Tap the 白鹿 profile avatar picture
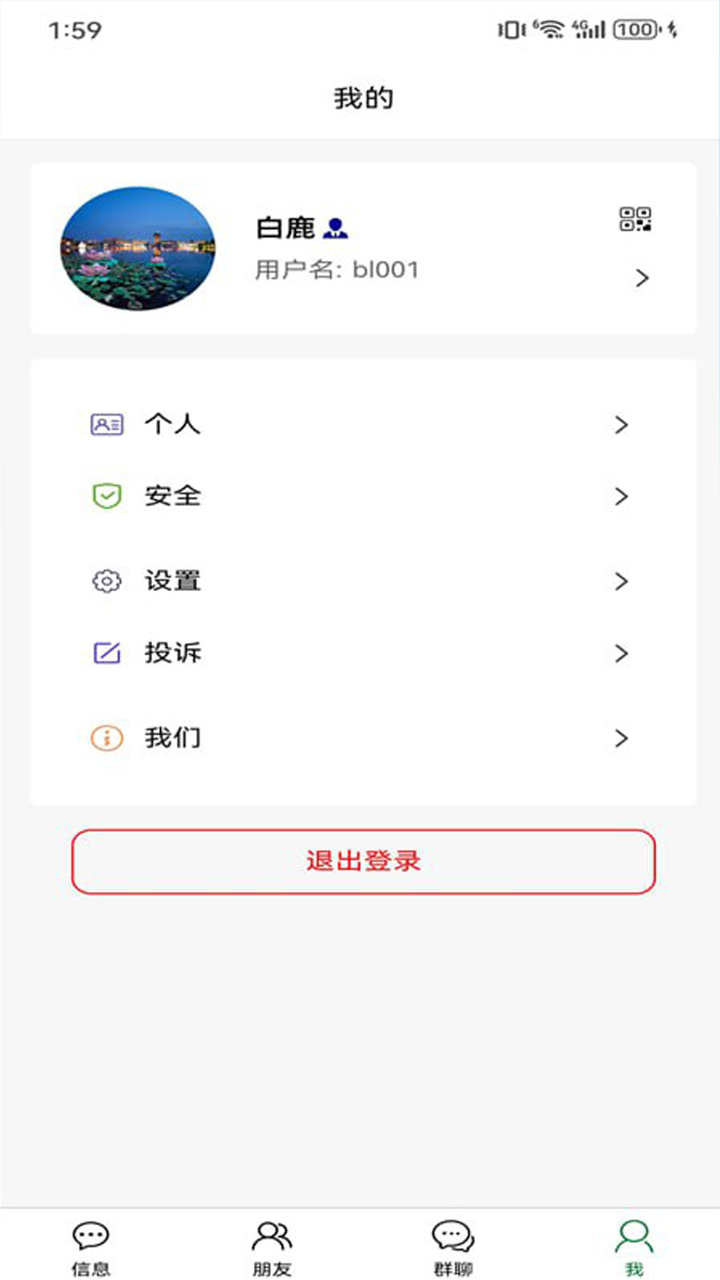This screenshot has width=720, height=1280. click(139, 249)
